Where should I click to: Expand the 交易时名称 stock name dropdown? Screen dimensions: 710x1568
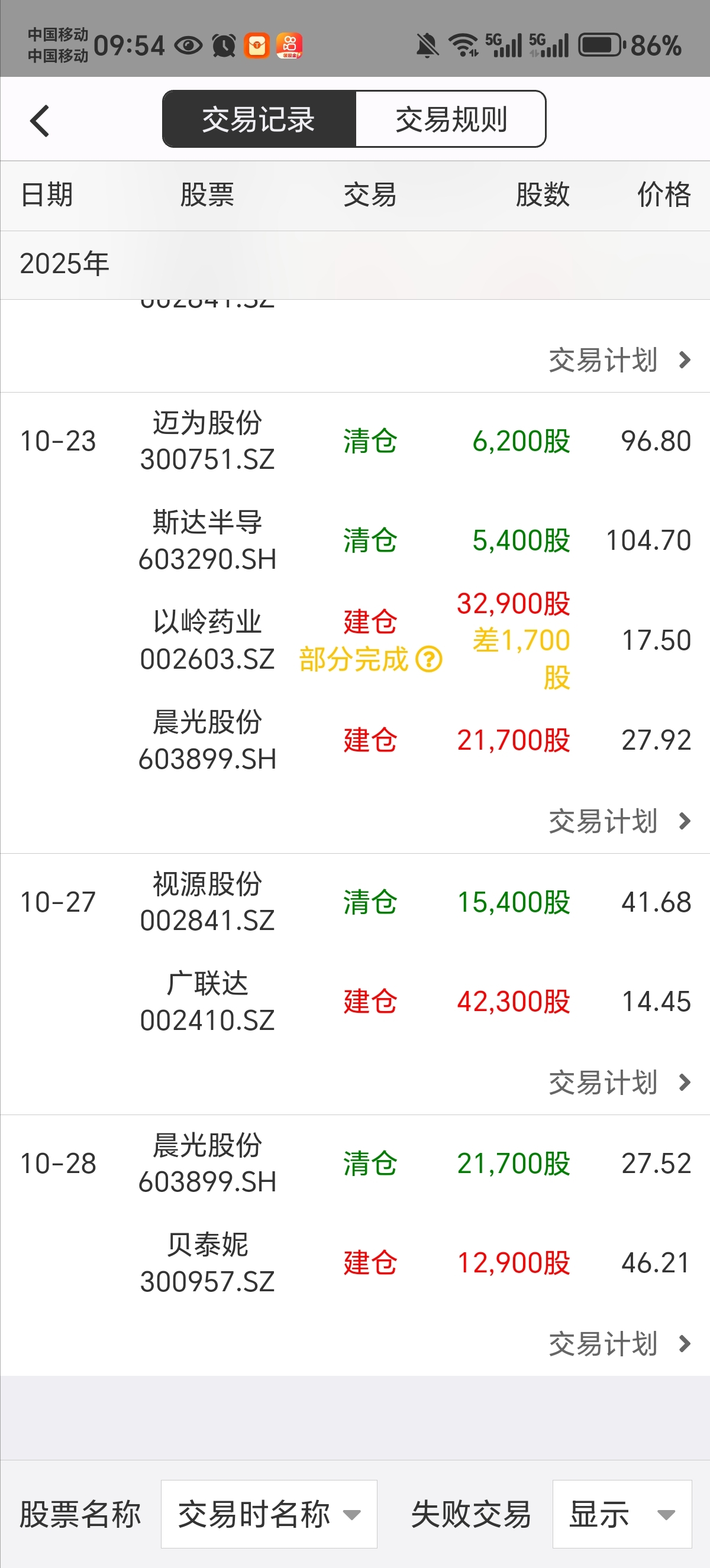pyautogui.click(x=269, y=1514)
